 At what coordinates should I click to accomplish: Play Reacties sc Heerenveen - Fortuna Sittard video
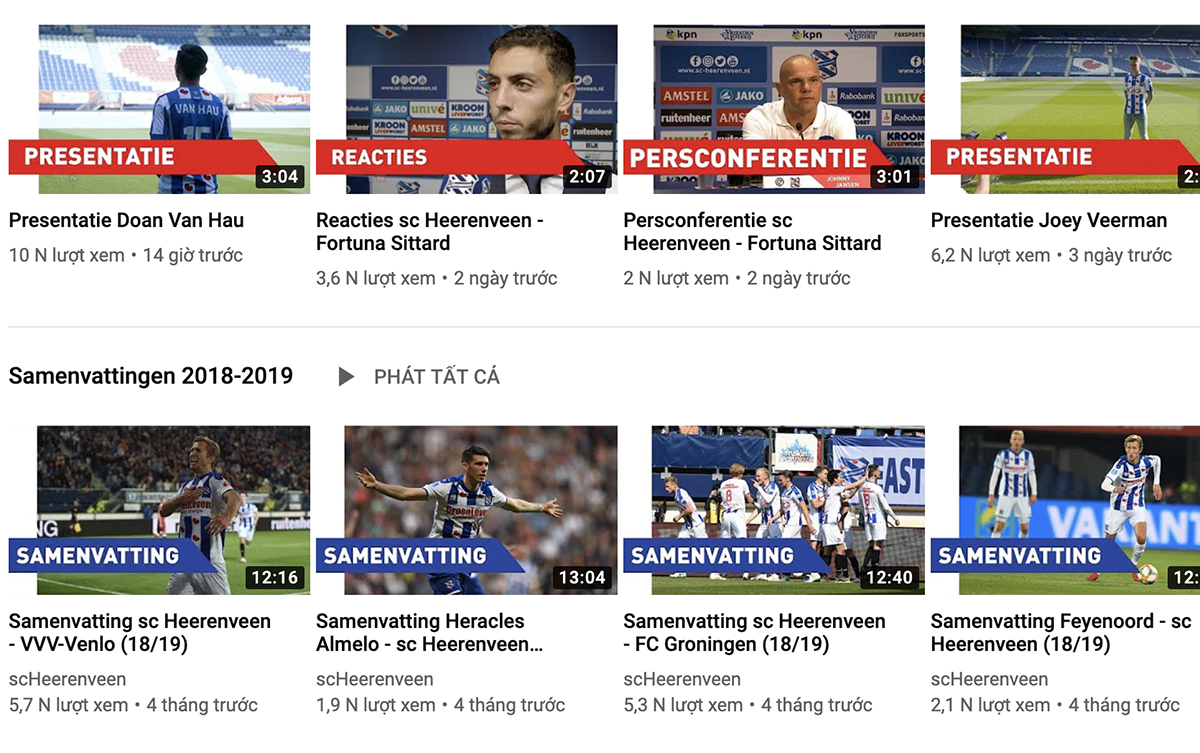pyautogui.click(x=481, y=110)
